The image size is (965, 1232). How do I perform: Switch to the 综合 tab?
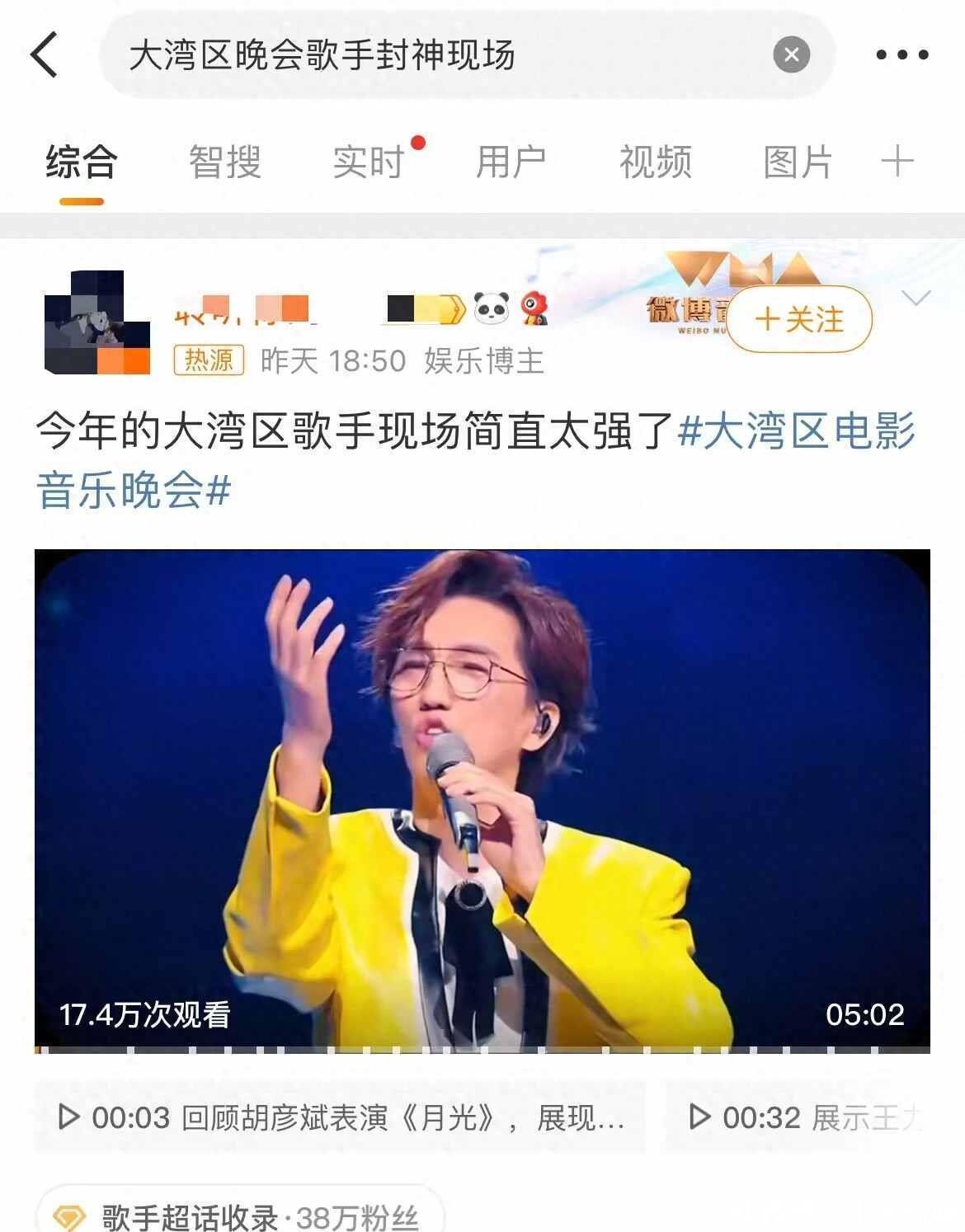82,162
